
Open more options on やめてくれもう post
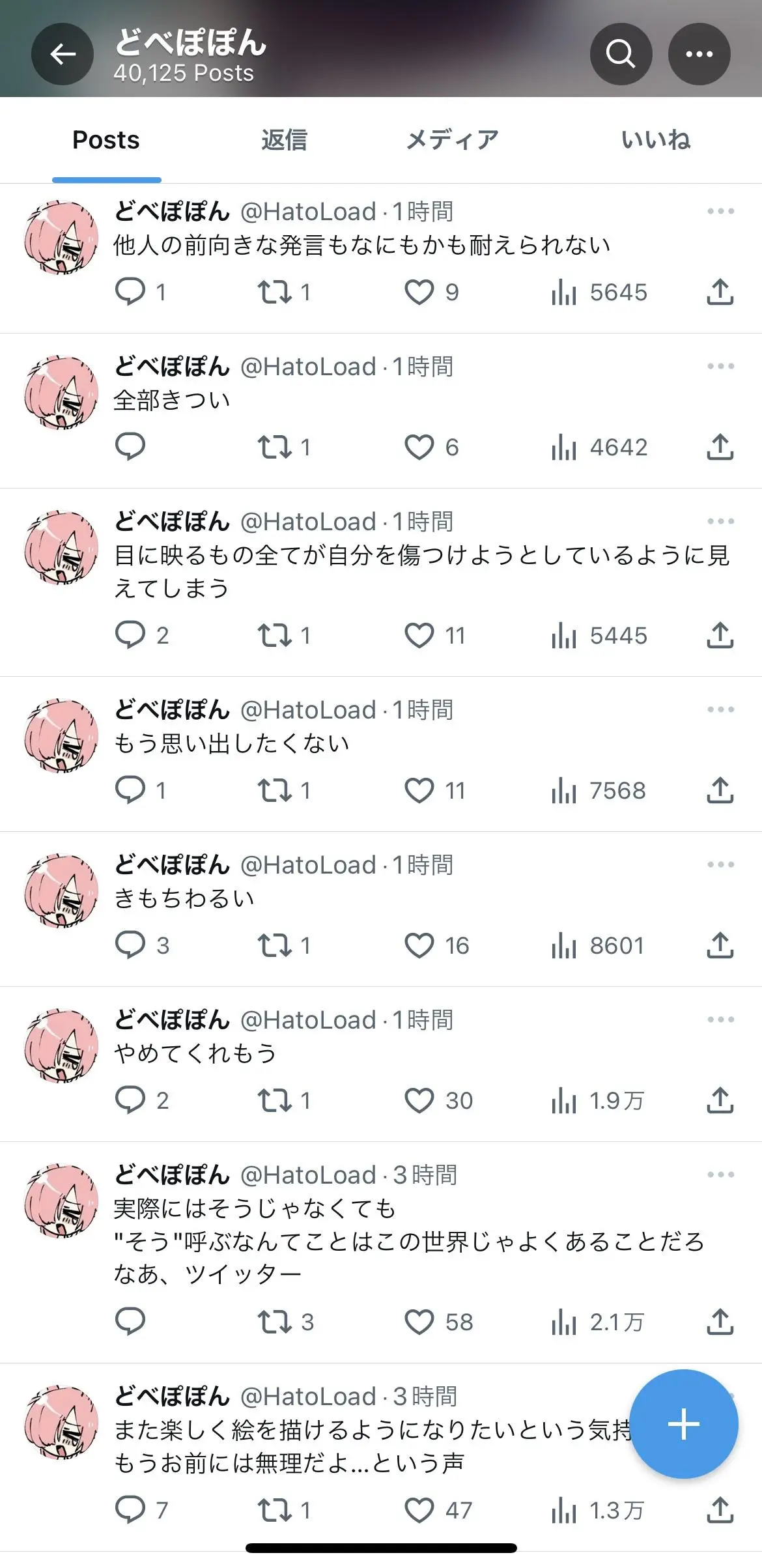pyautogui.click(x=720, y=1019)
